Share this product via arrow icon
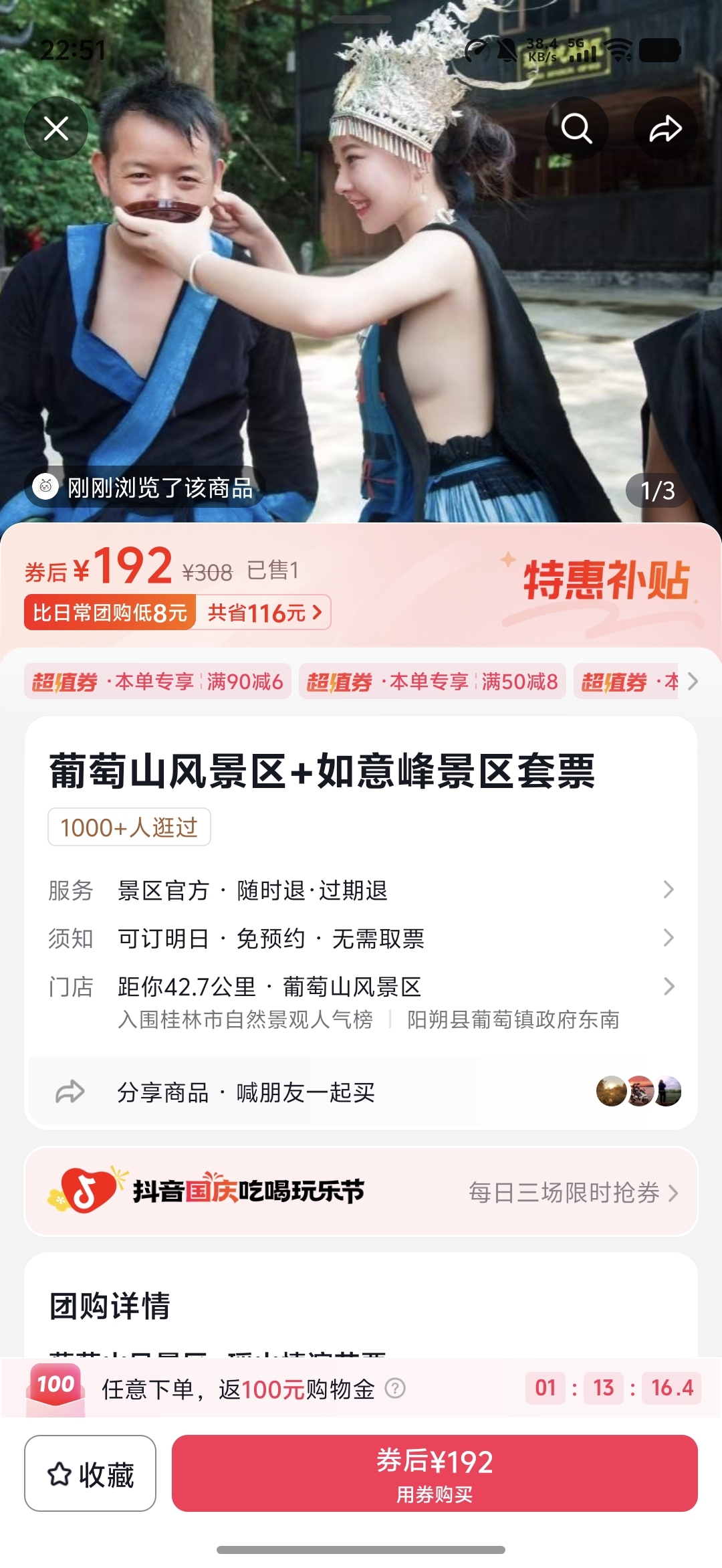The height and width of the screenshot is (1568, 722). click(x=665, y=128)
